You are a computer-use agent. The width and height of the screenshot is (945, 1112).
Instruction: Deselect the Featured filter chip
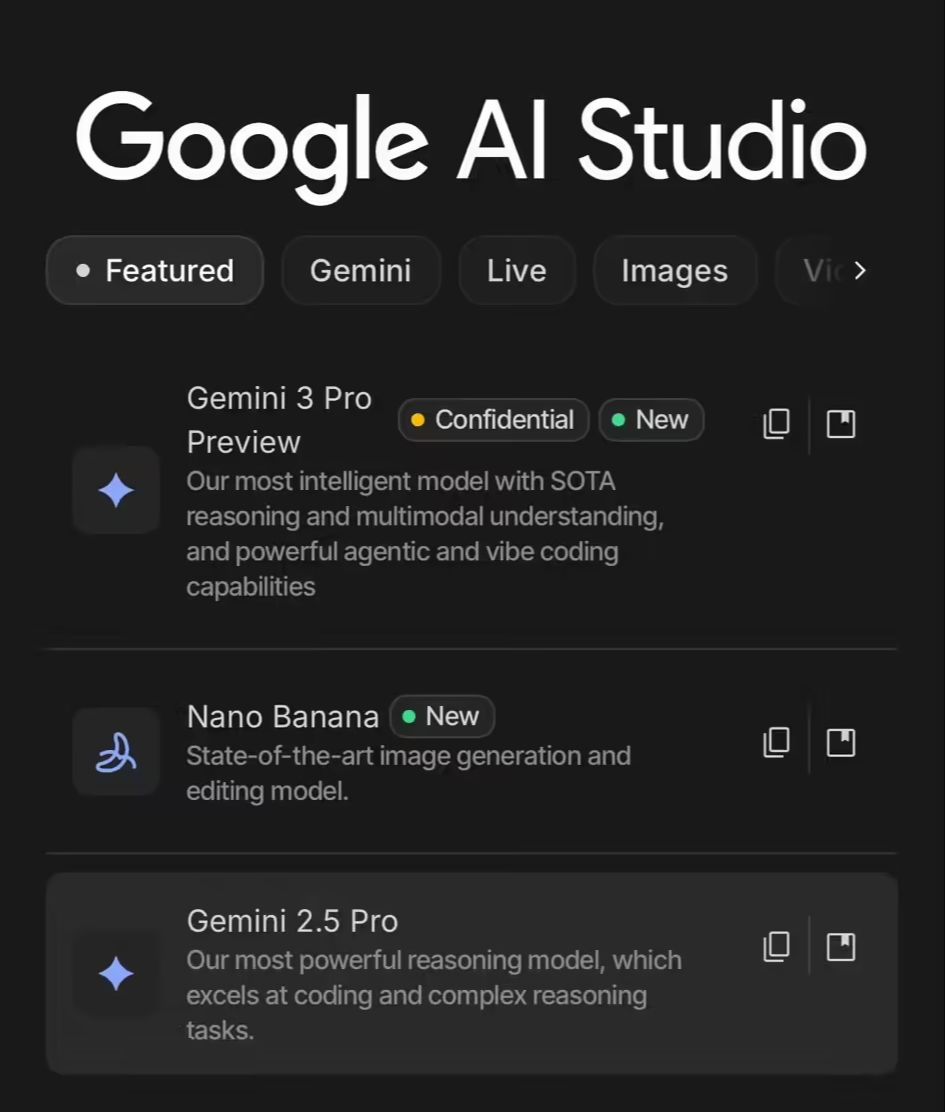point(155,270)
